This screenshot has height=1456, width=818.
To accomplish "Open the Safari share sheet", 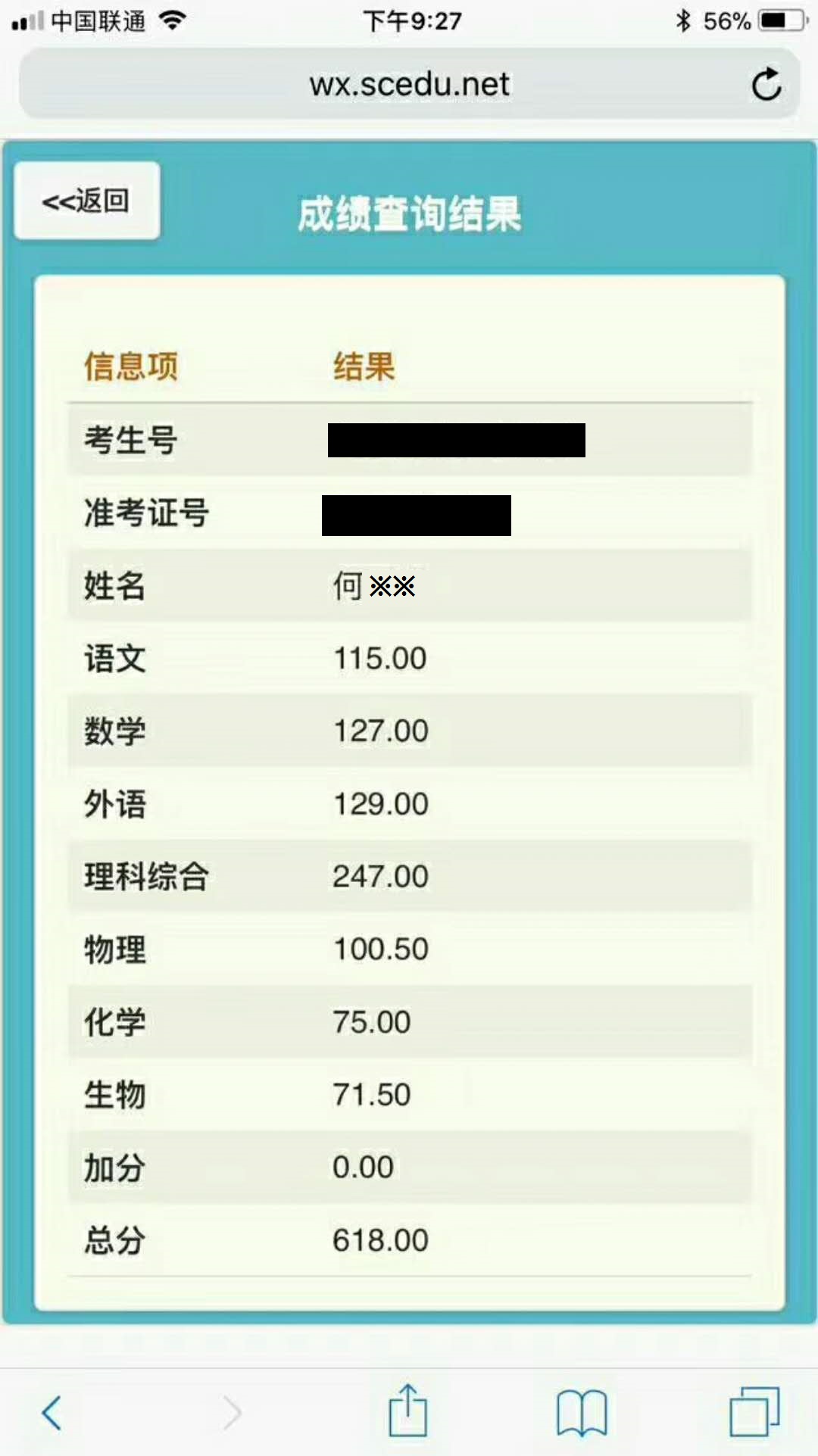I will point(408,1411).
